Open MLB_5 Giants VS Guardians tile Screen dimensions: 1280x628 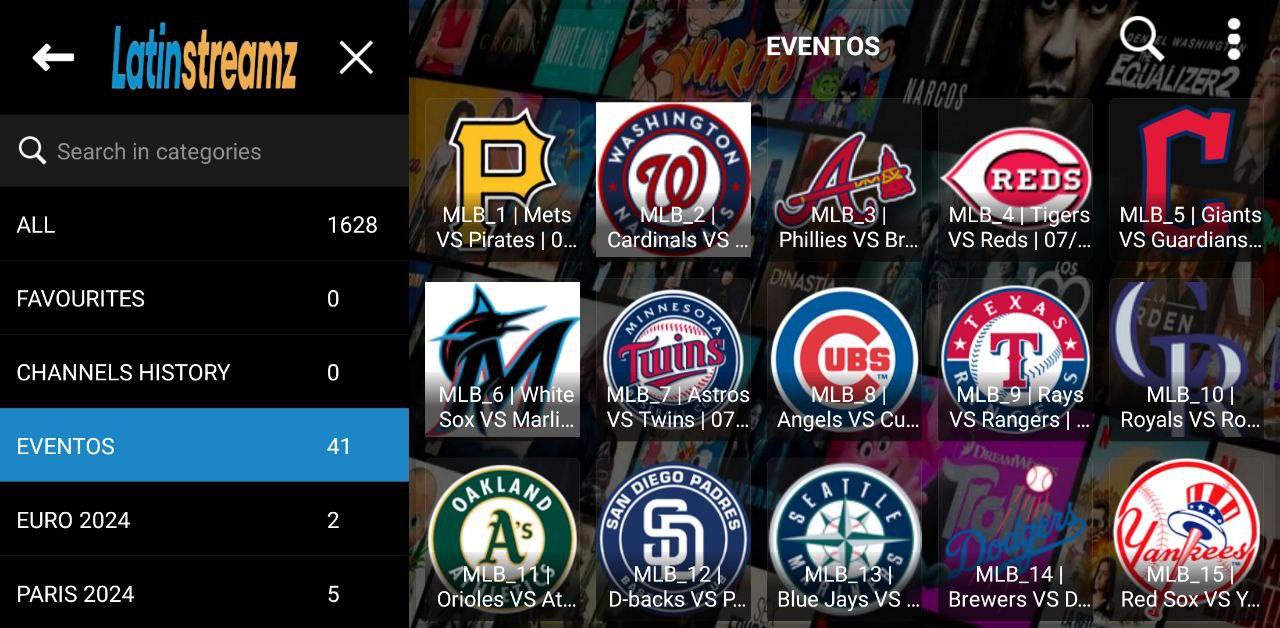(1187, 179)
